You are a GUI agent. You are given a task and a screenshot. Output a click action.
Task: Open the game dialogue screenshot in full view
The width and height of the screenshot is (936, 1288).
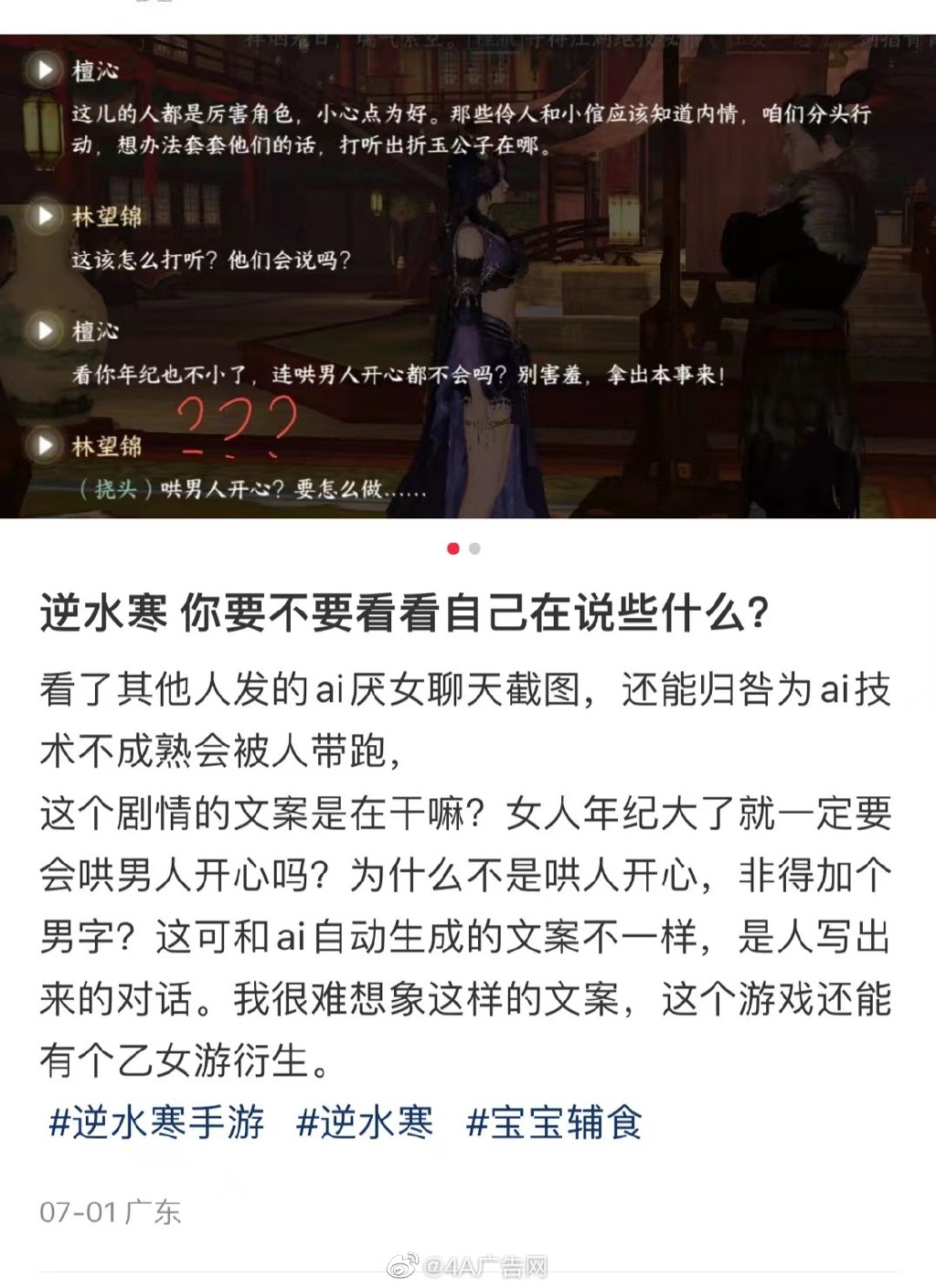click(468, 276)
